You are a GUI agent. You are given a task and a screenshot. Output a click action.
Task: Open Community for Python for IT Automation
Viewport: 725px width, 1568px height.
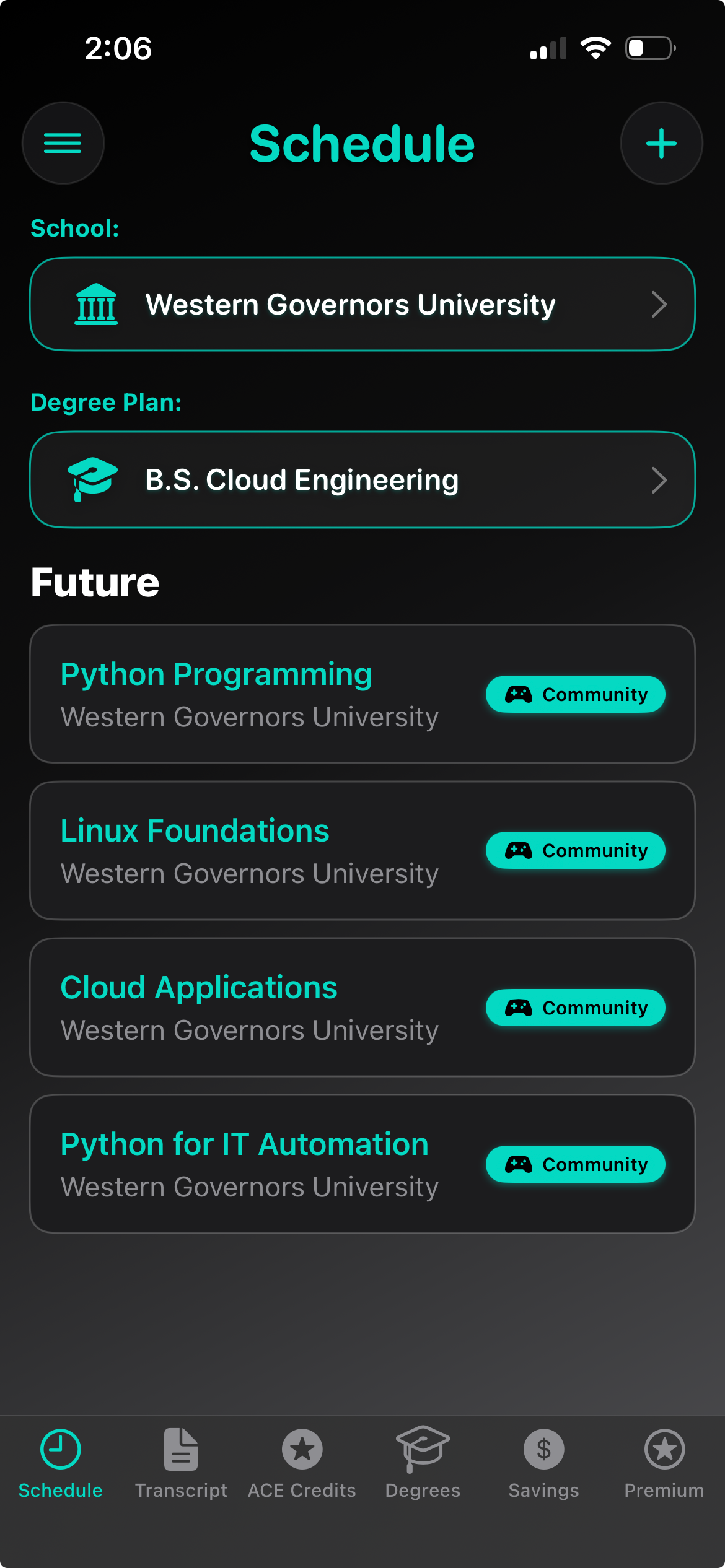pos(575,1164)
